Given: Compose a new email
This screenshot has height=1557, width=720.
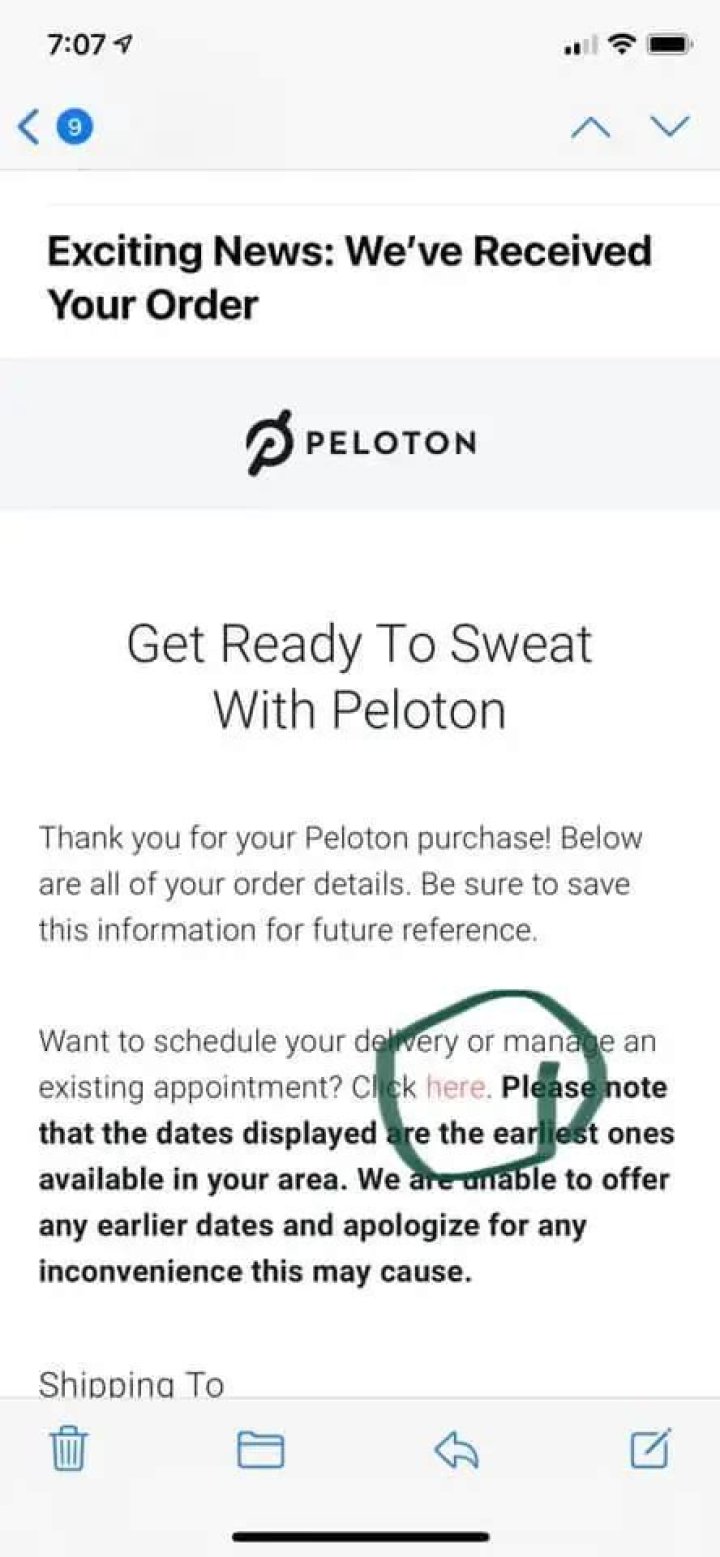Looking at the screenshot, I should point(650,1447).
